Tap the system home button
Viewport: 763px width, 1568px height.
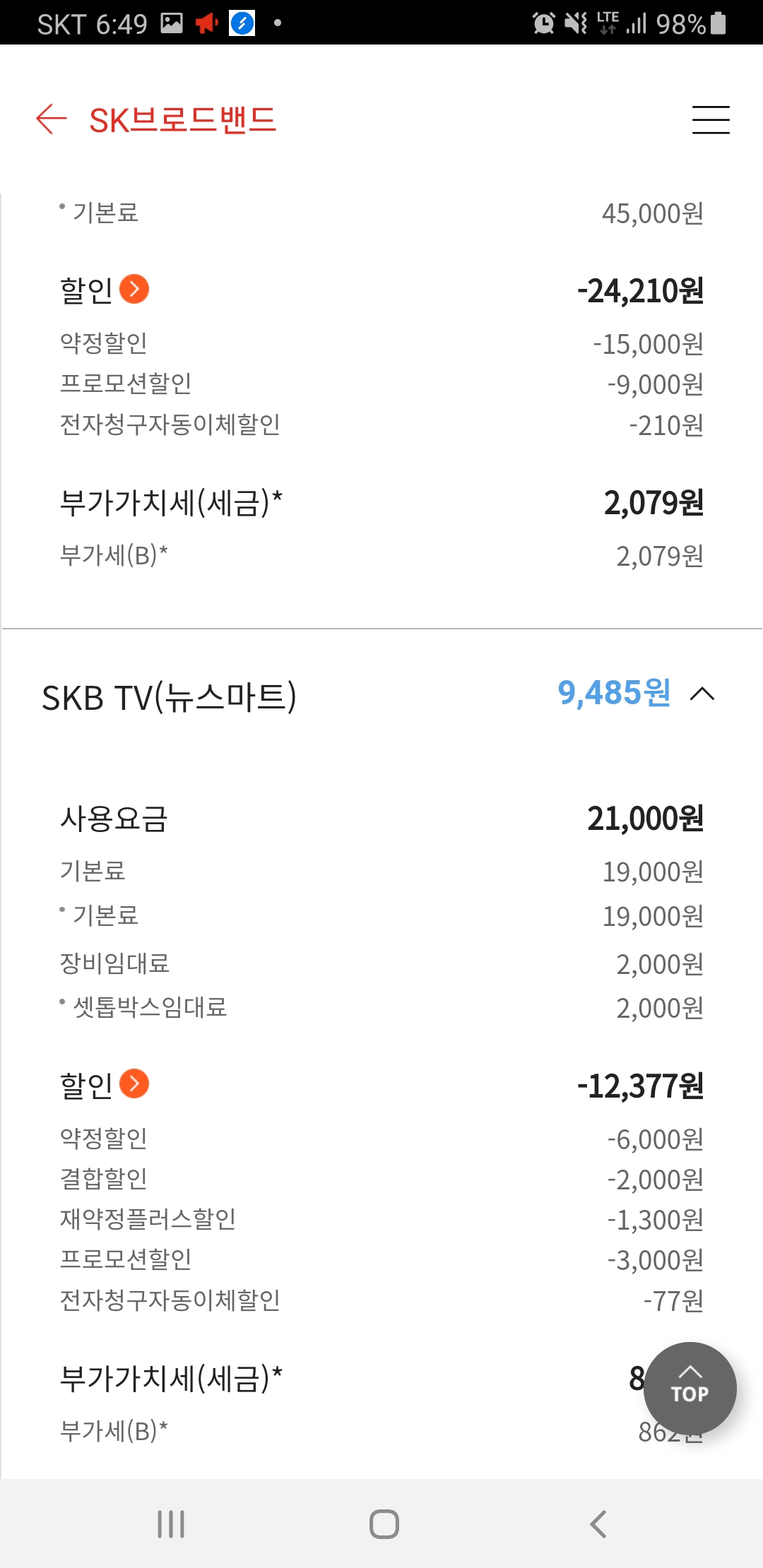[384, 1524]
